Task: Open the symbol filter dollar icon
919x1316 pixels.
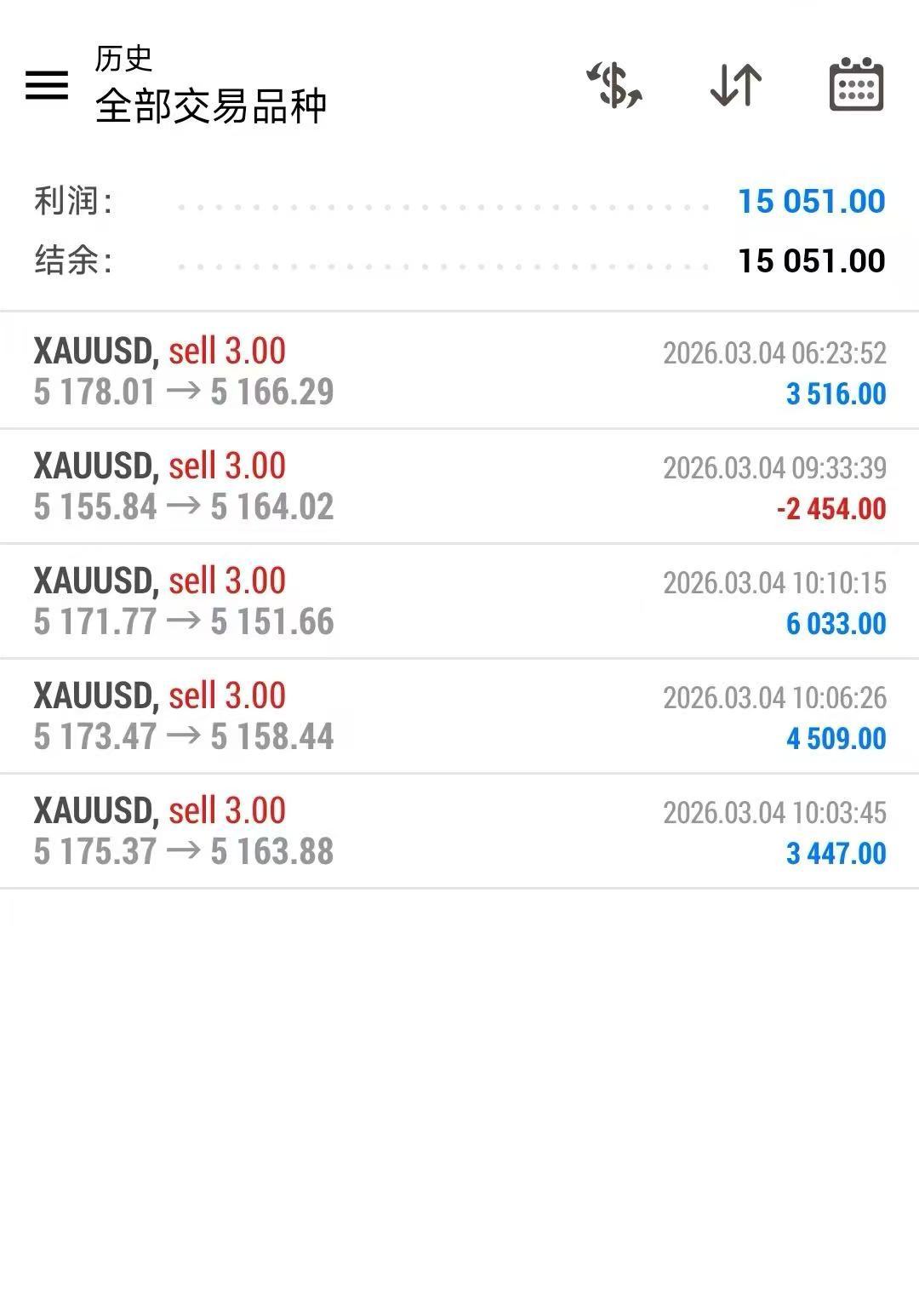Action: point(614,85)
